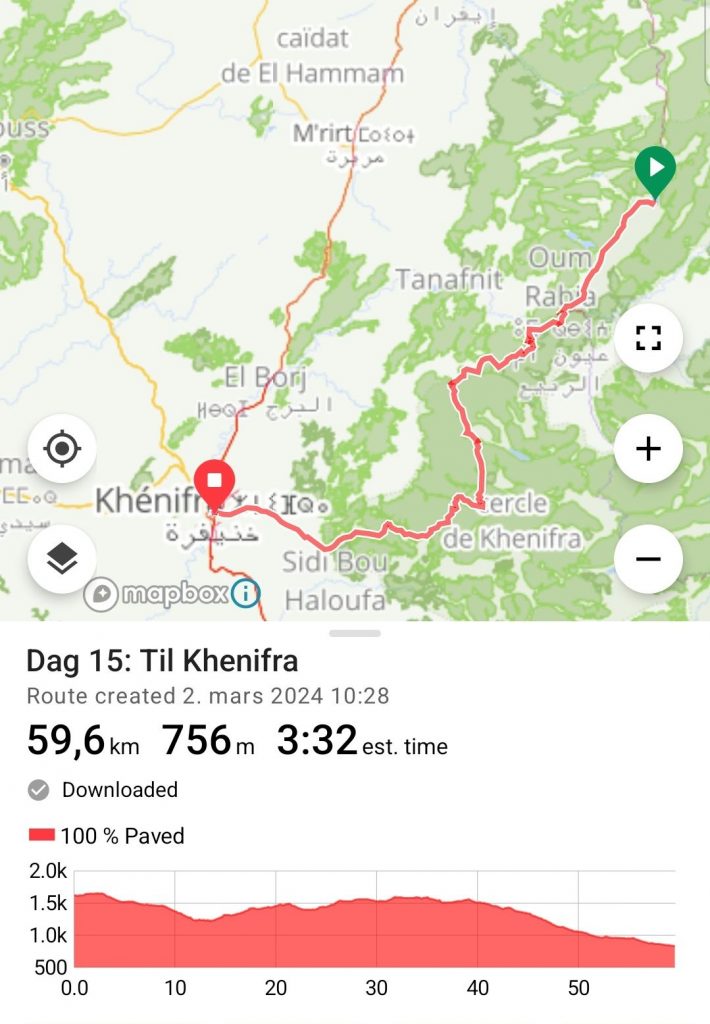
Task: Zoom out of the map
Action: [x=648, y=558]
